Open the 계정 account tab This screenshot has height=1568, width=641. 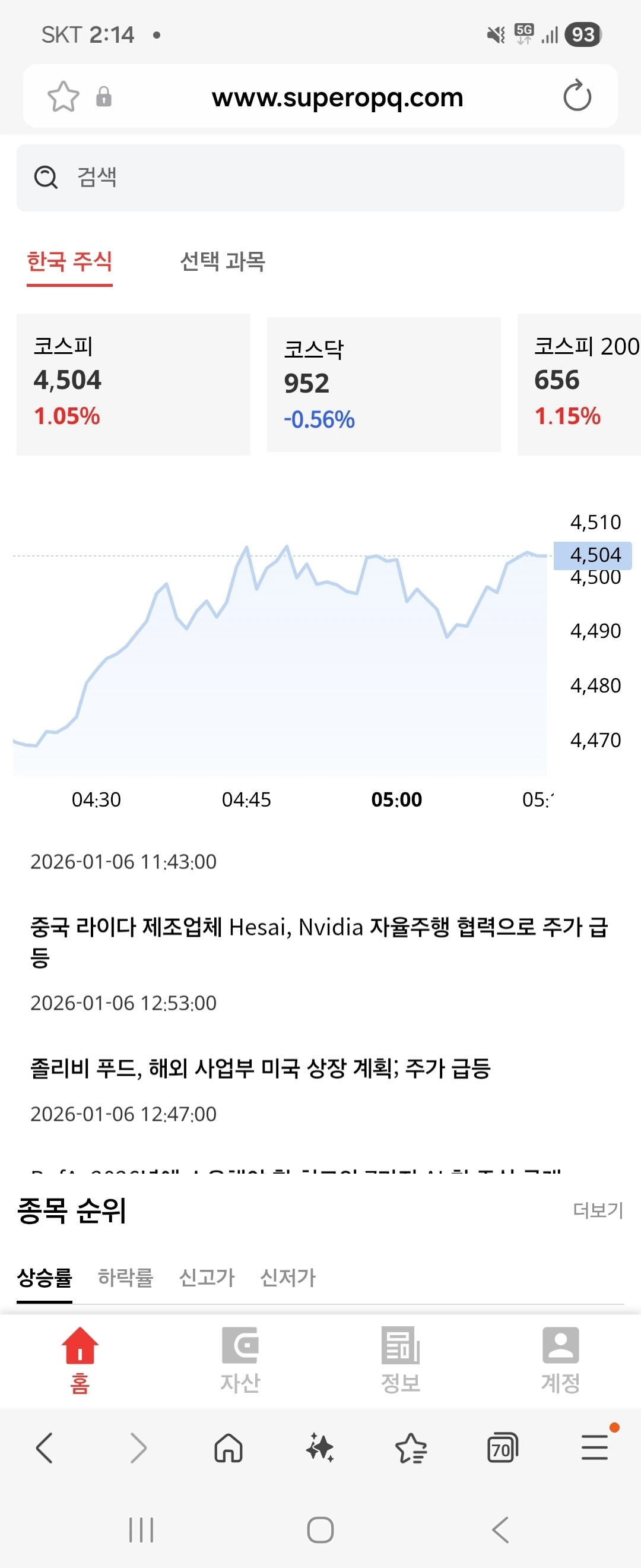[x=561, y=1361]
